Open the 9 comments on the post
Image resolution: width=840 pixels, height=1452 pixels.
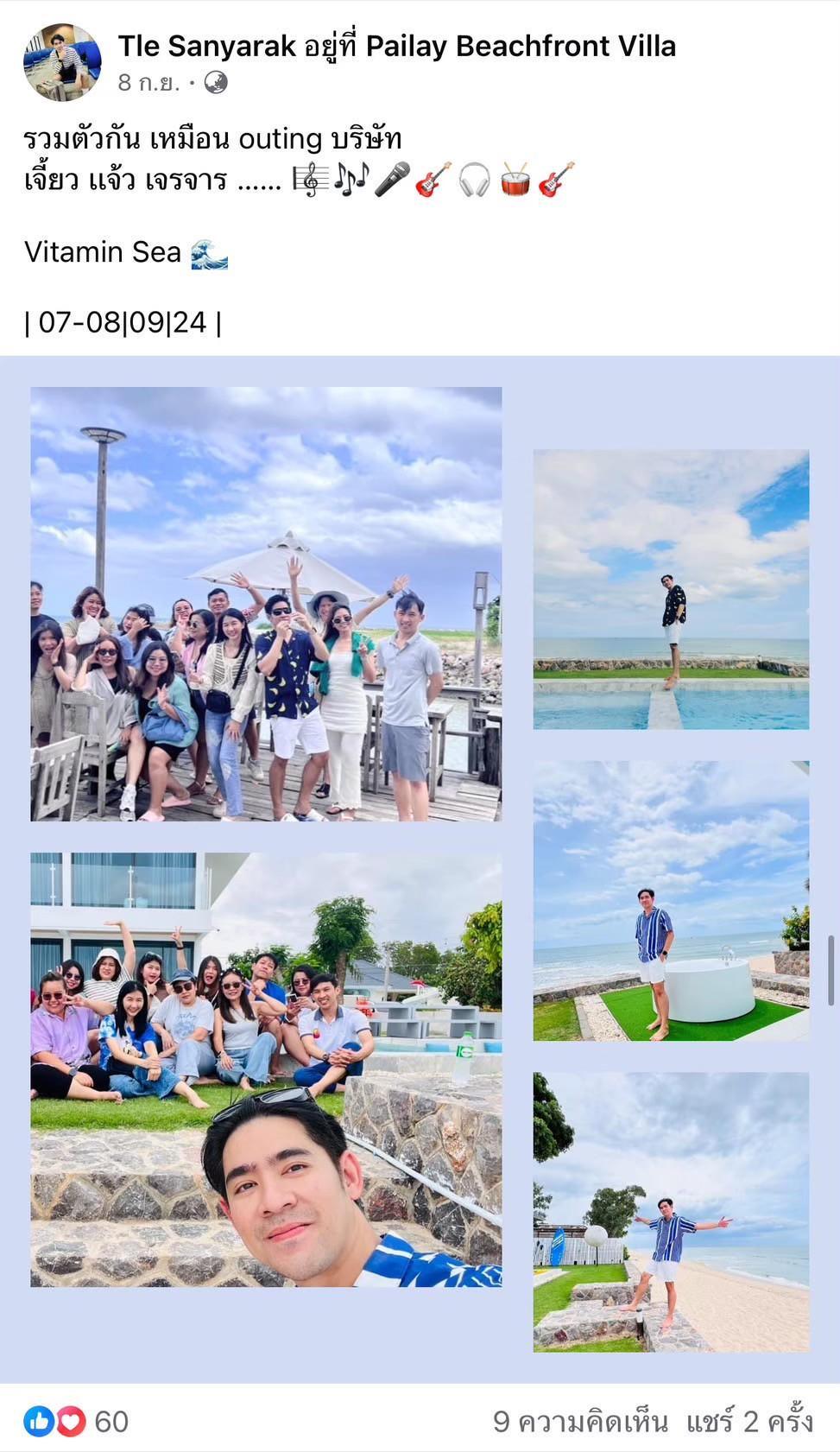580,1421
